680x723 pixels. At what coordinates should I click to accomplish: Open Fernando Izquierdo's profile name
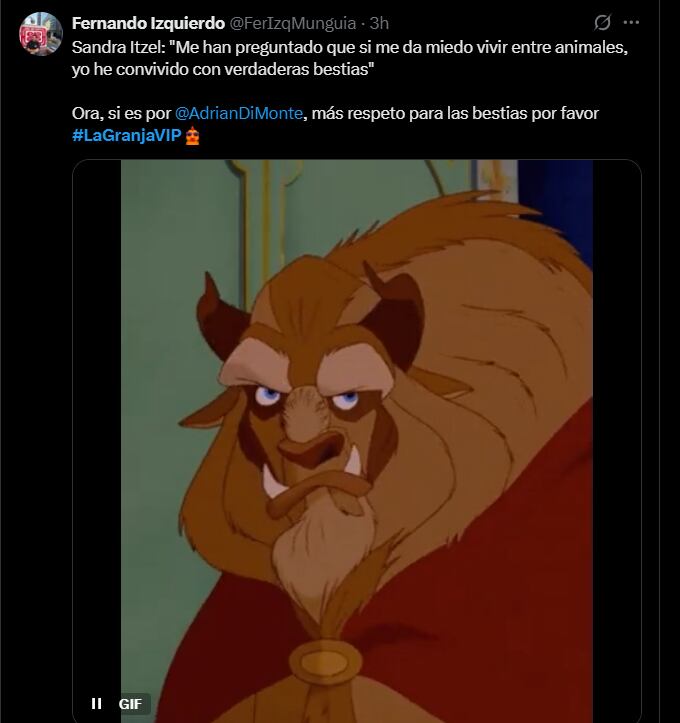tap(148, 22)
